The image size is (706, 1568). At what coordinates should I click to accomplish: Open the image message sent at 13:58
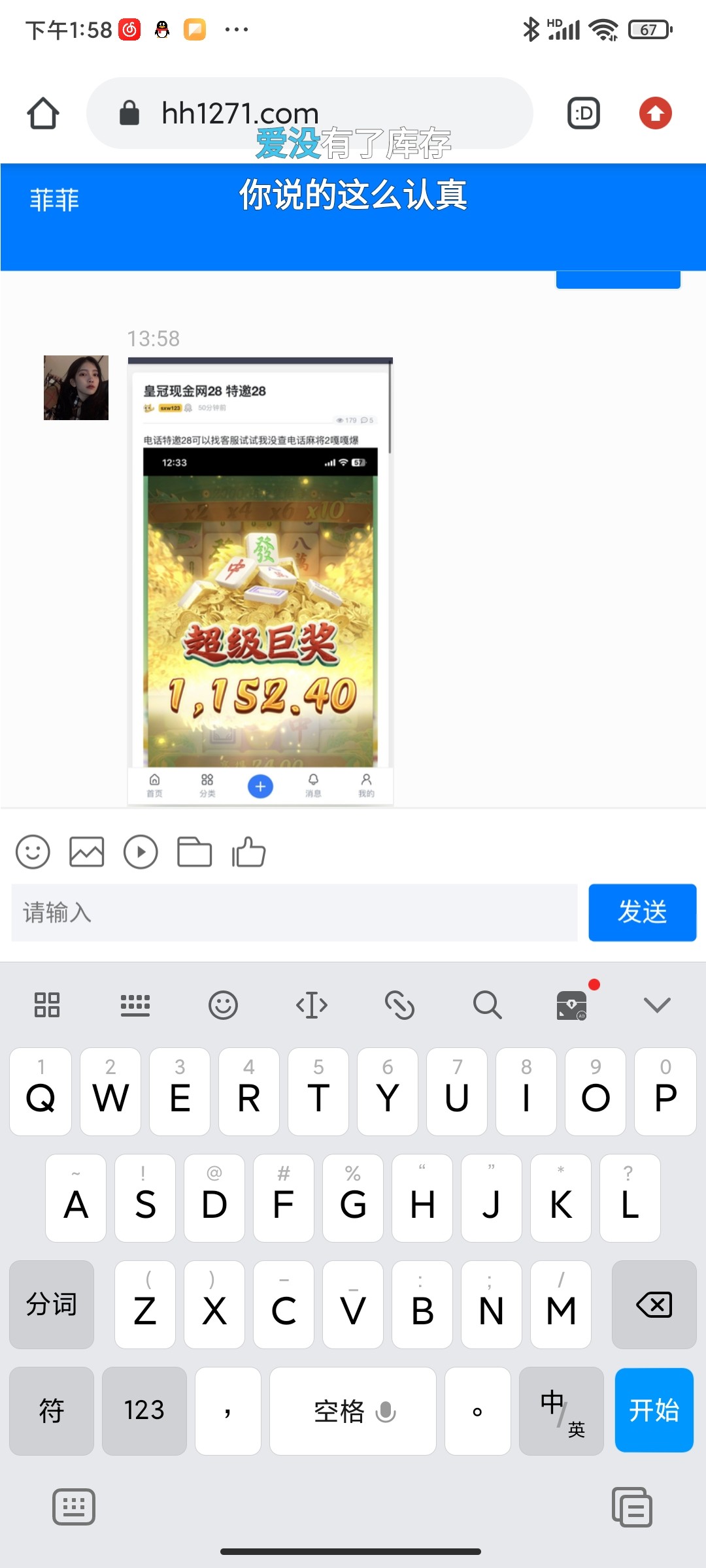(260, 581)
